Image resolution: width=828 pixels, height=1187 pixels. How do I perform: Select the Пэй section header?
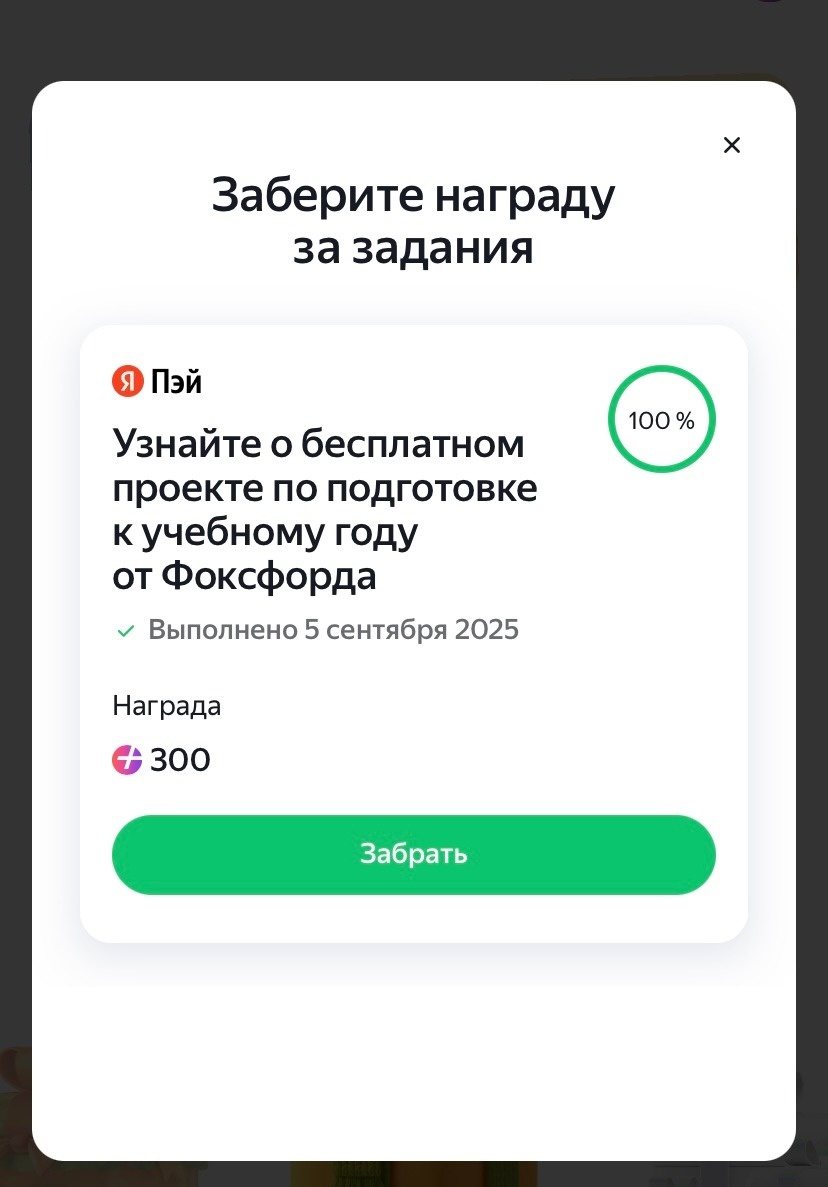(155, 381)
